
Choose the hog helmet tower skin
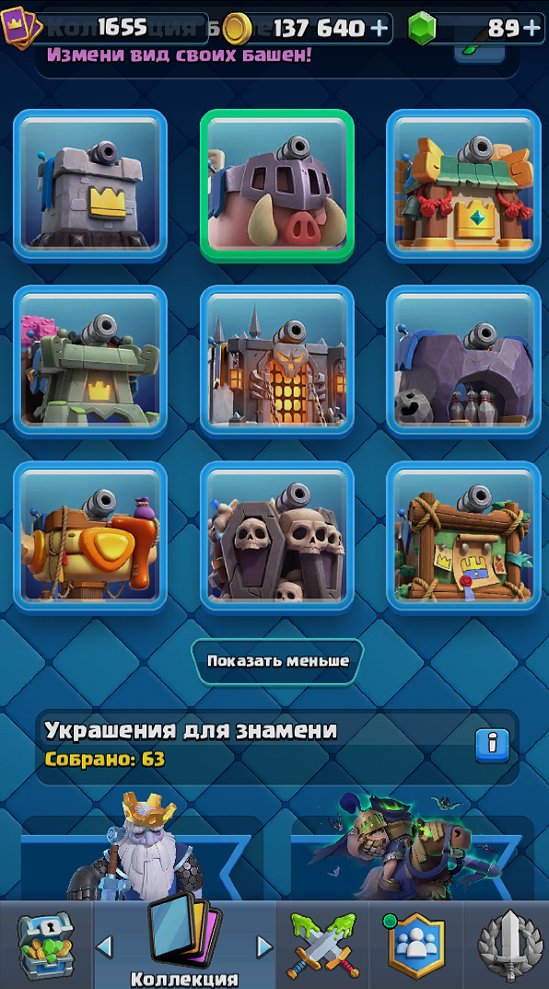pos(277,185)
